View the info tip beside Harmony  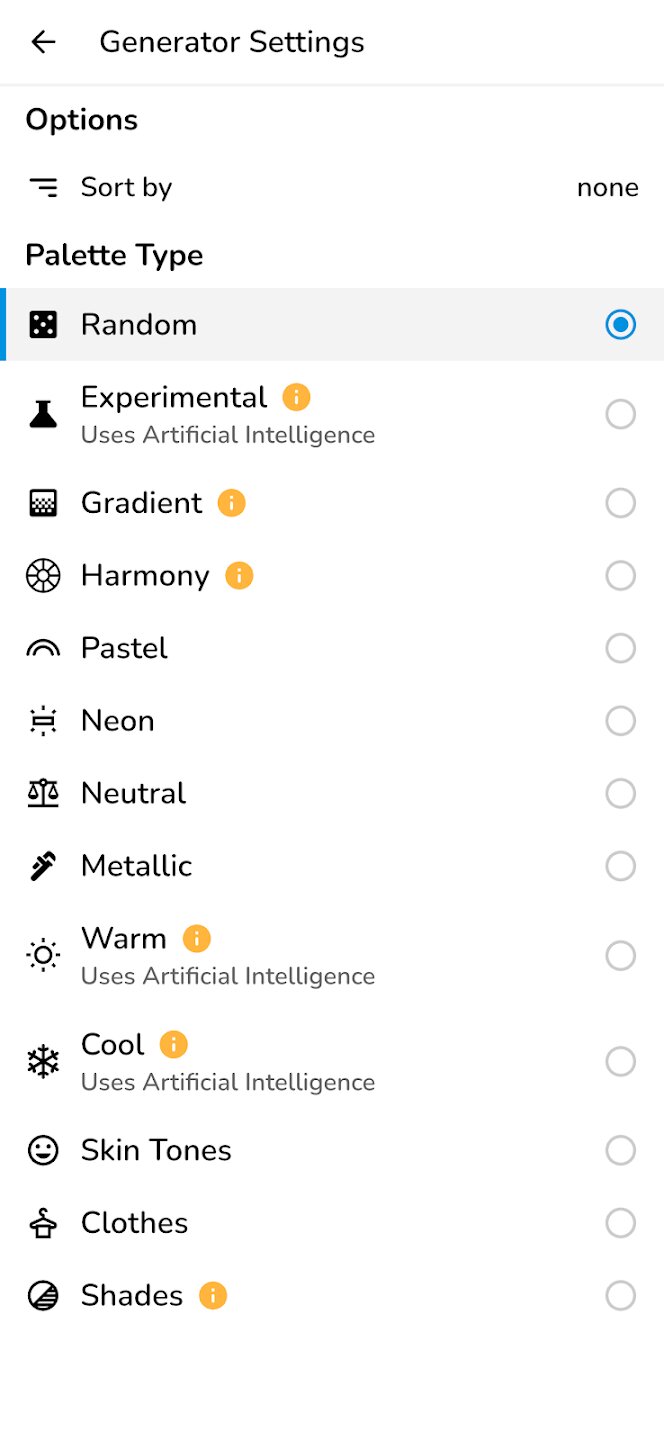239,576
